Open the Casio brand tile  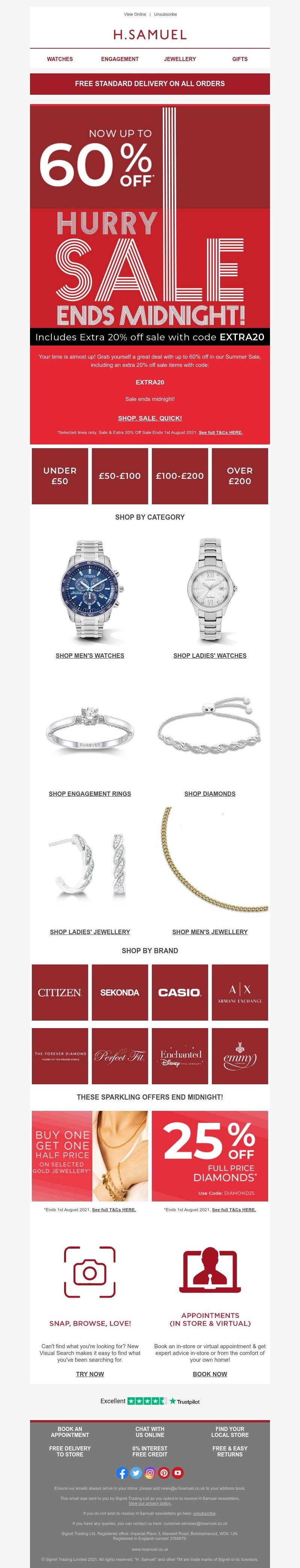[x=180, y=992]
